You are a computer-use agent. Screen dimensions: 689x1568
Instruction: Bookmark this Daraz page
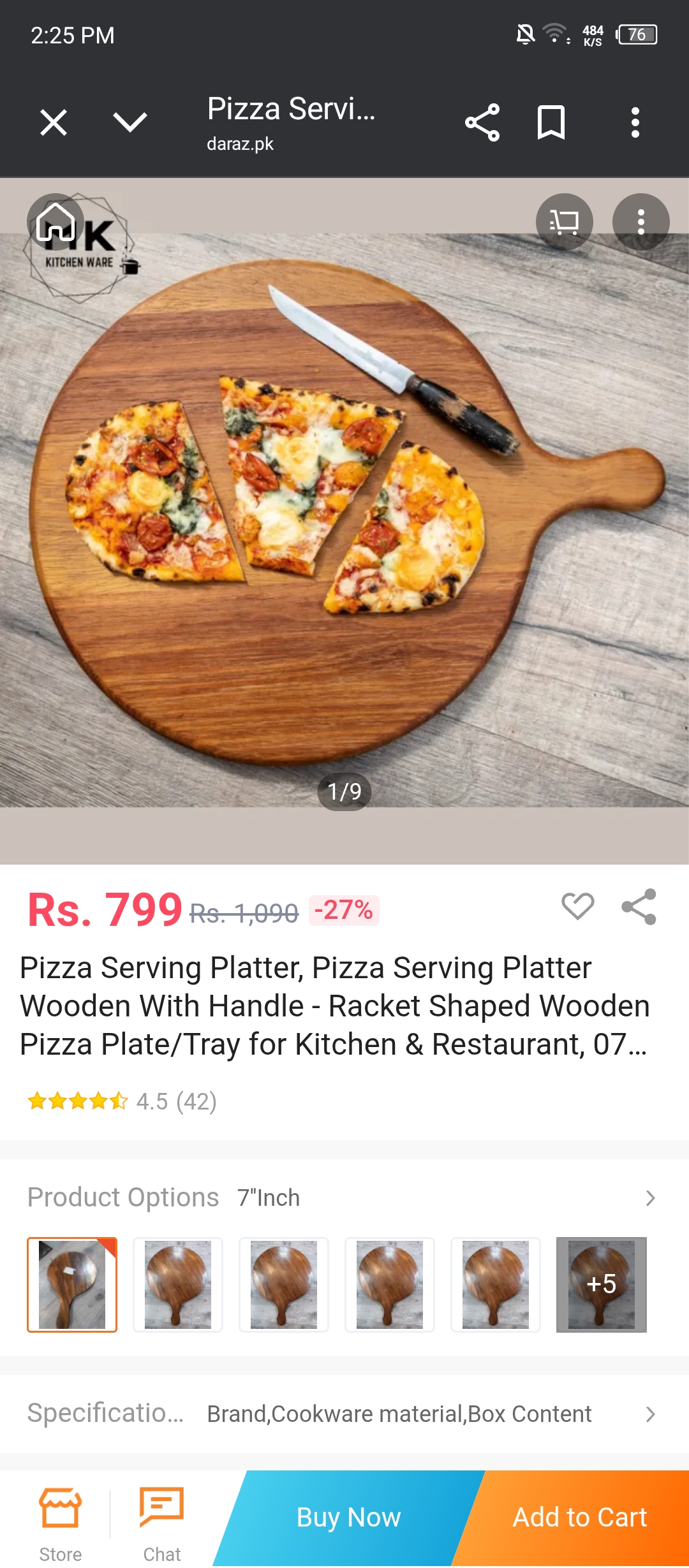pyautogui.click(x=551, y=122)
